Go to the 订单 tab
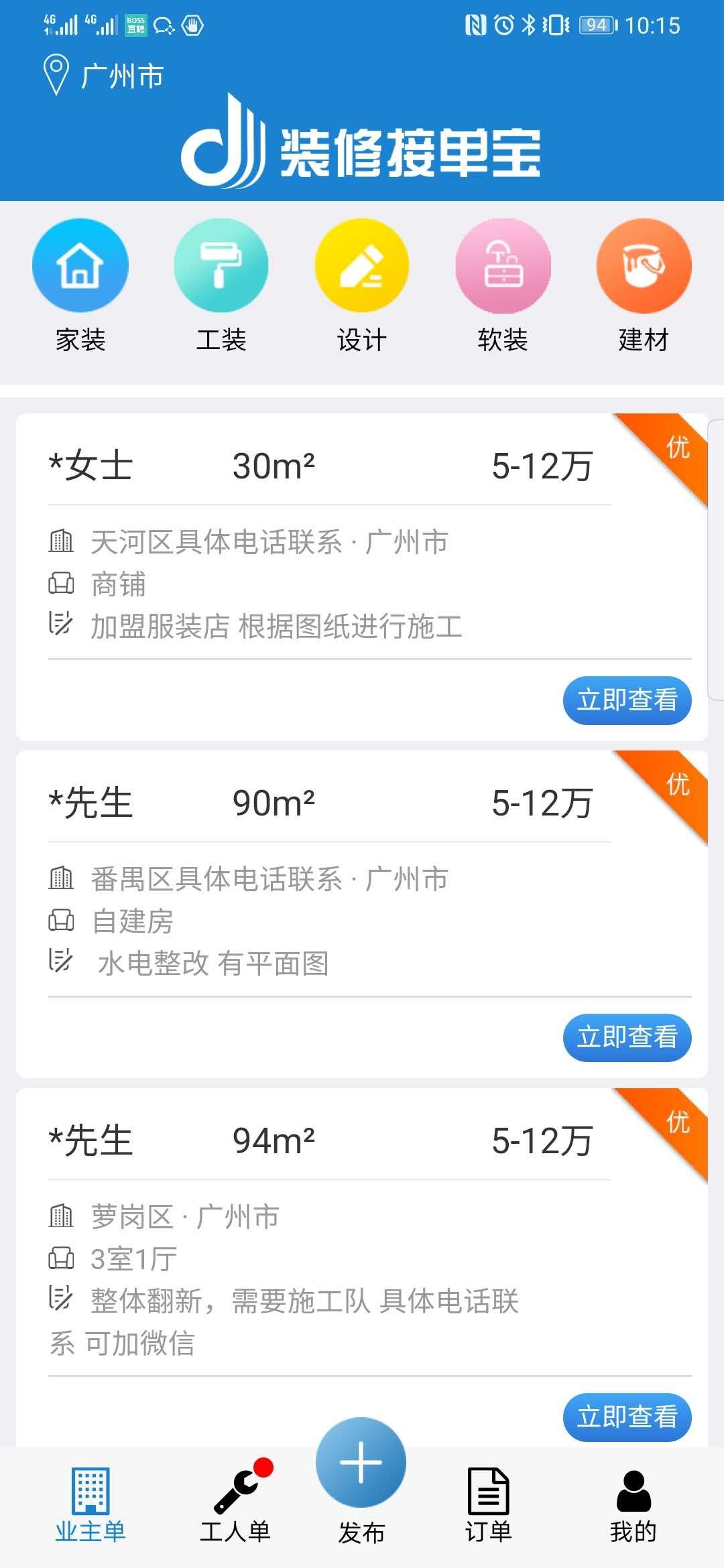The height and width of the screenshot is (1568, 724). 489,1504
